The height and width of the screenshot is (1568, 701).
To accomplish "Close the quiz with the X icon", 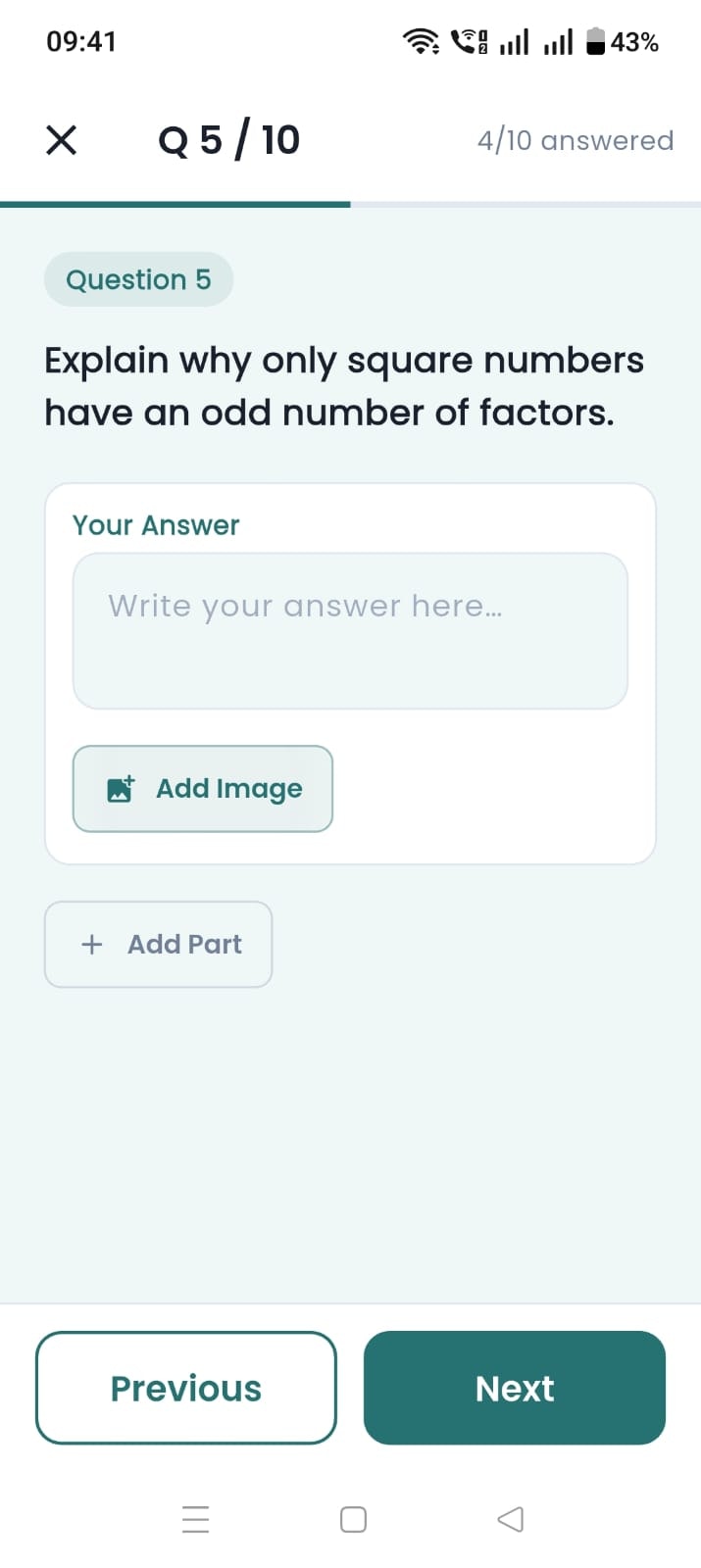I will [x=61, y=140].
